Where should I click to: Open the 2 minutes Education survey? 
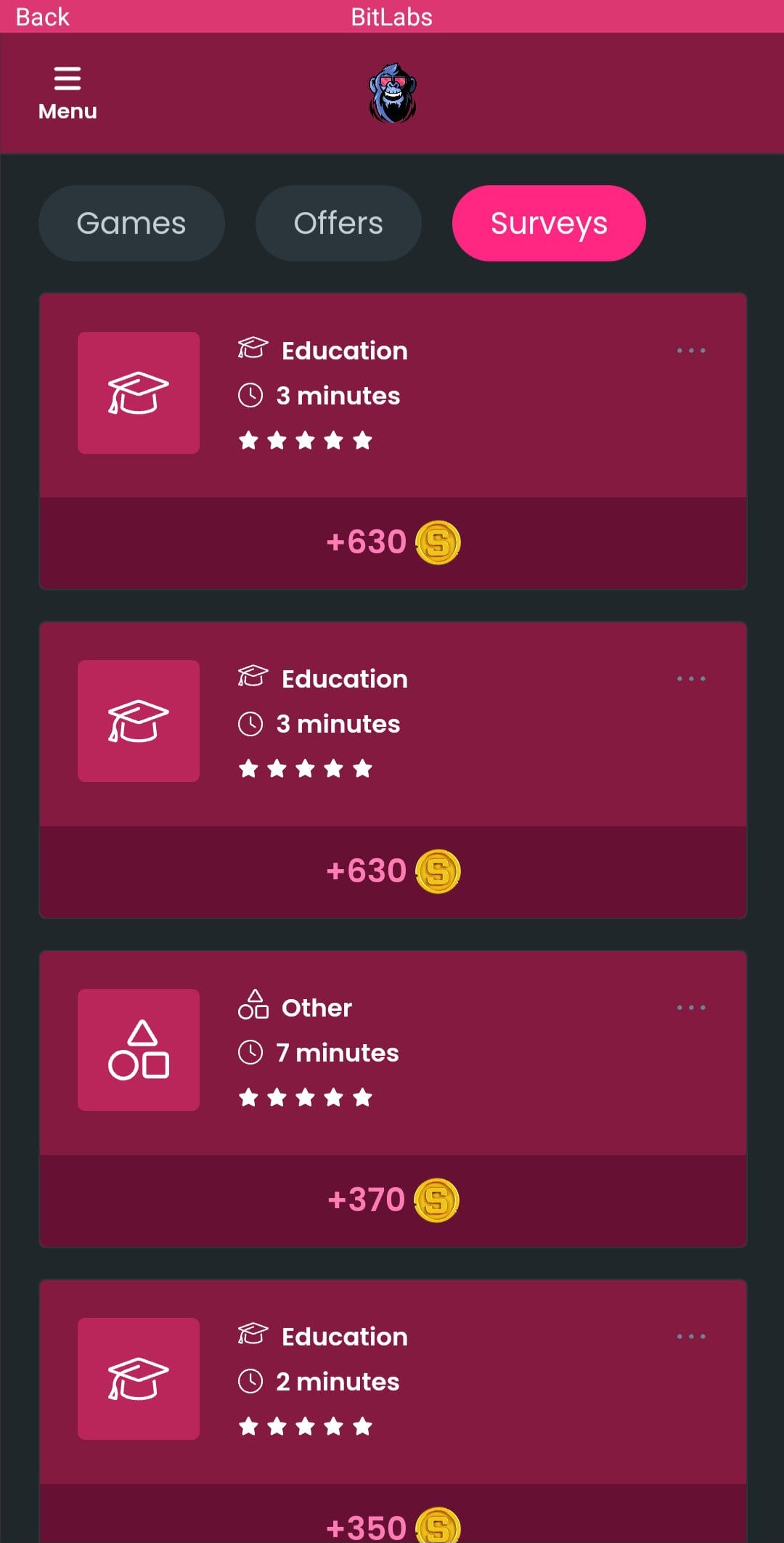coord(392,1381)
